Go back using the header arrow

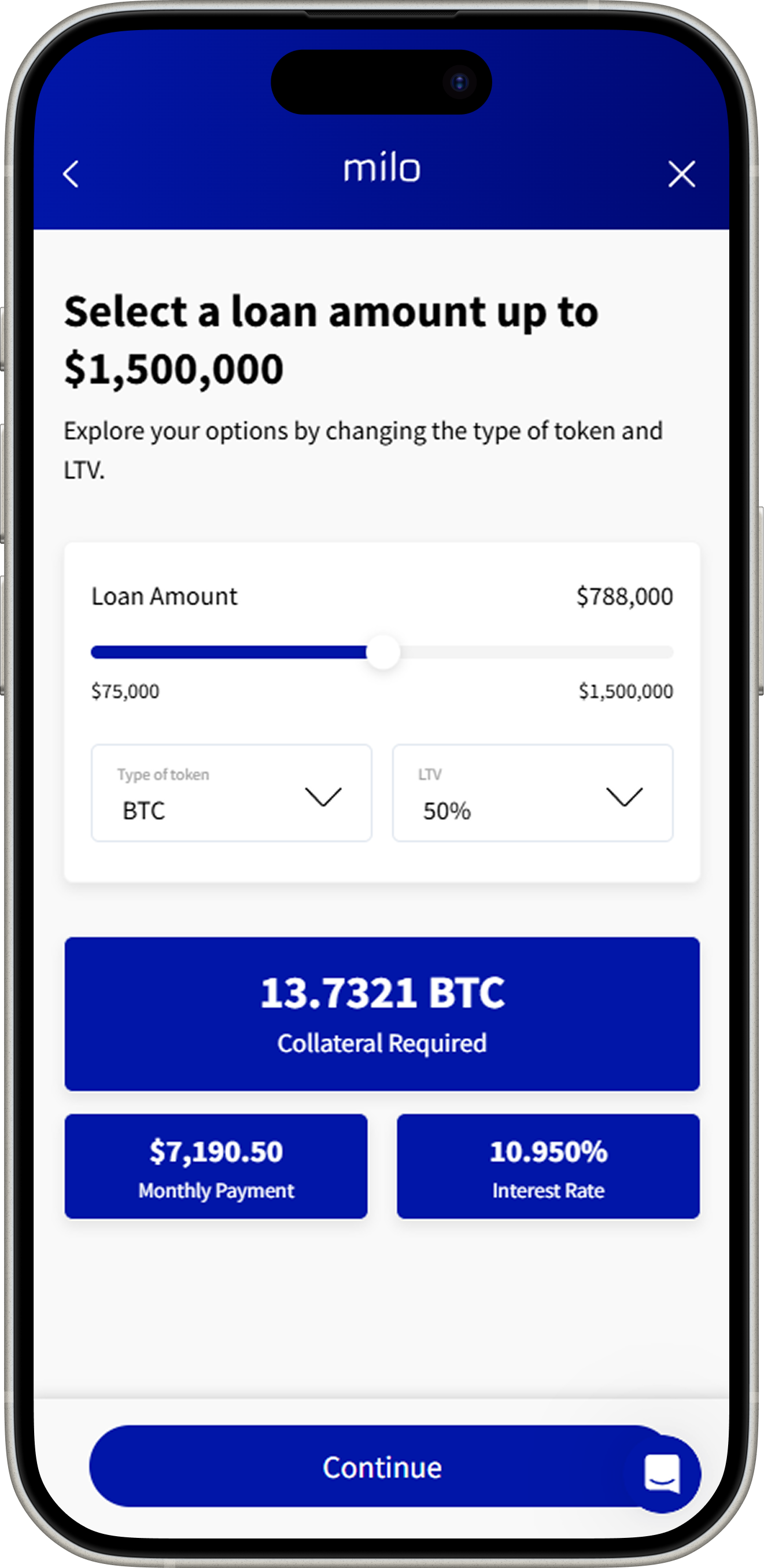(x=71, y=174)
